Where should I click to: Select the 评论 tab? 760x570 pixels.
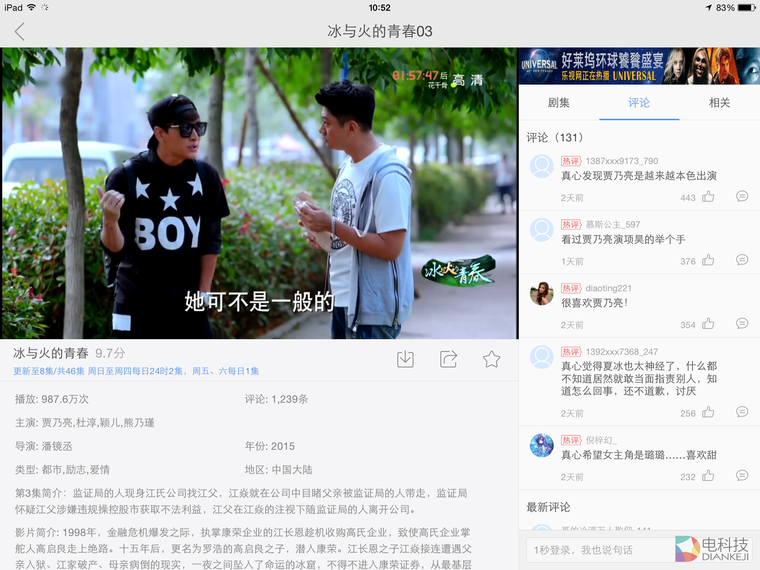point(639,103)
